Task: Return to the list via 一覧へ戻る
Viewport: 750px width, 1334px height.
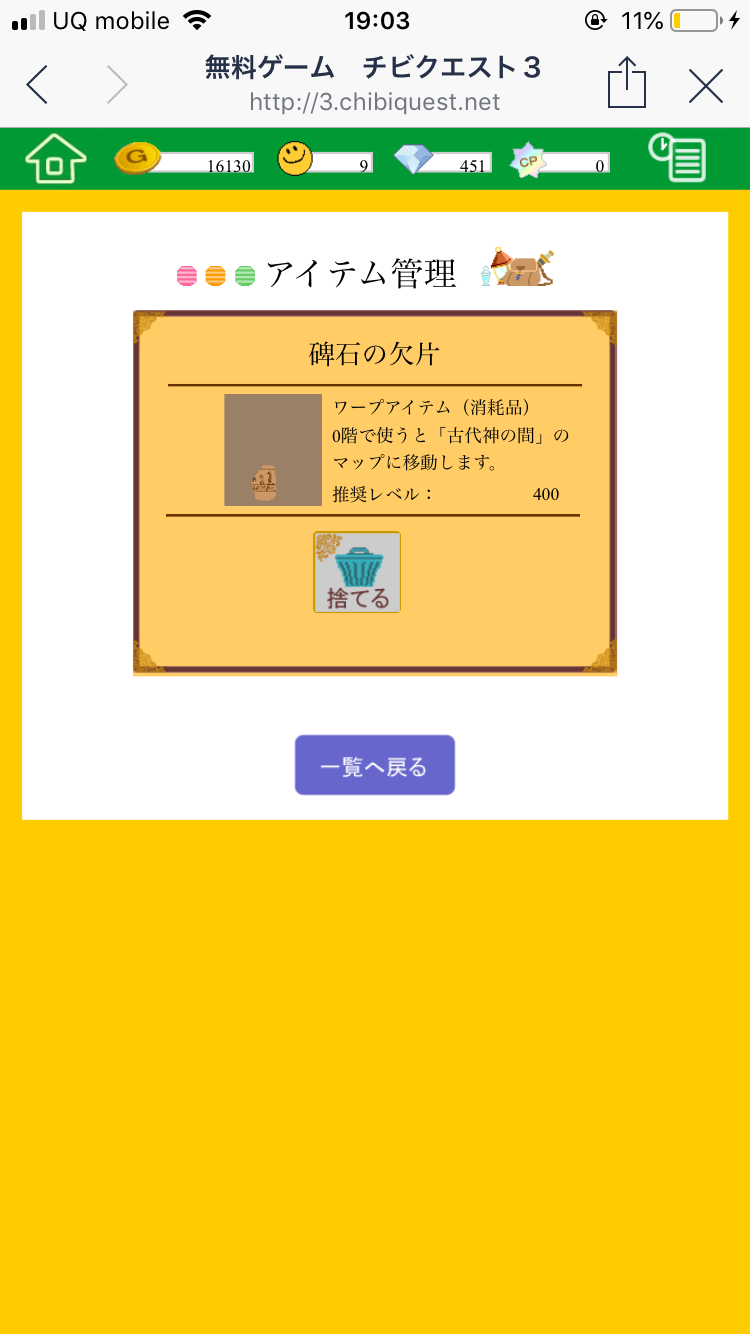Action: tap(375, 766)
